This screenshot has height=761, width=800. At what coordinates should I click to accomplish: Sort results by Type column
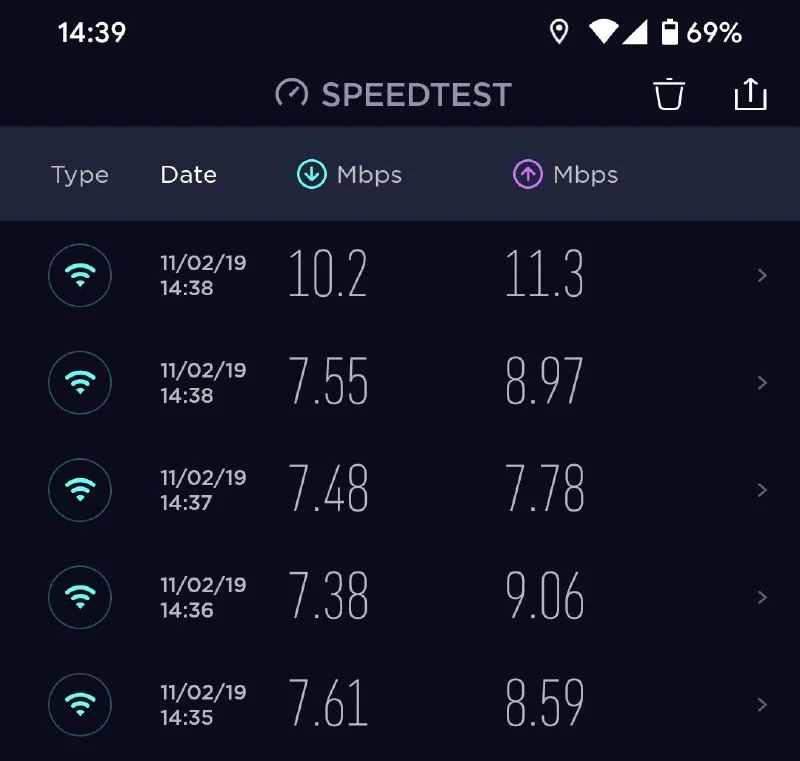(80, 175)
